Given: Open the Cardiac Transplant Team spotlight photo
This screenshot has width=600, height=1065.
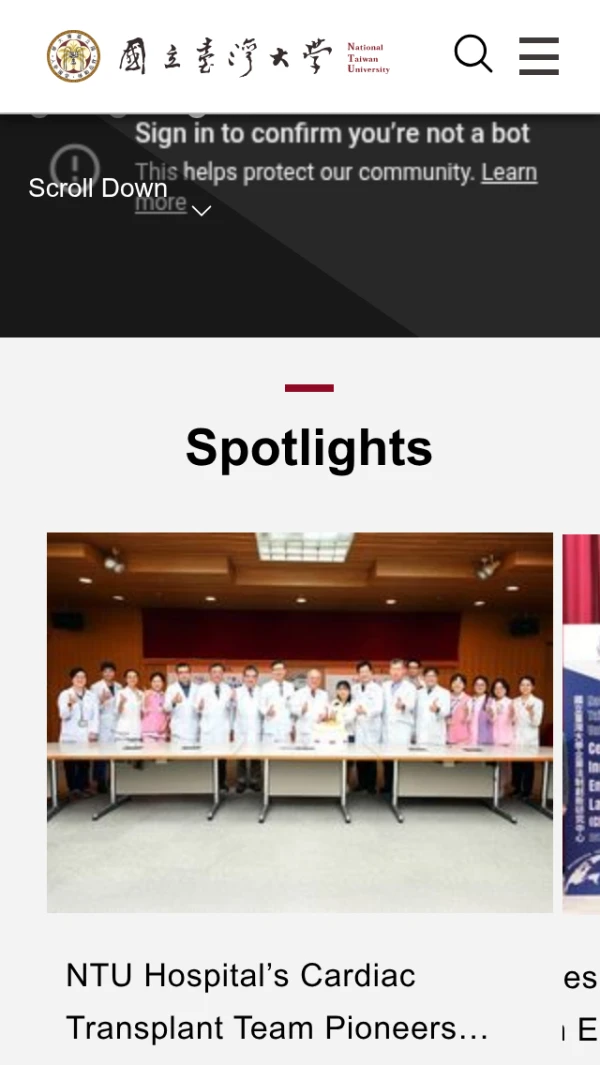Looking at the screenshot, I should coord(300,722).
